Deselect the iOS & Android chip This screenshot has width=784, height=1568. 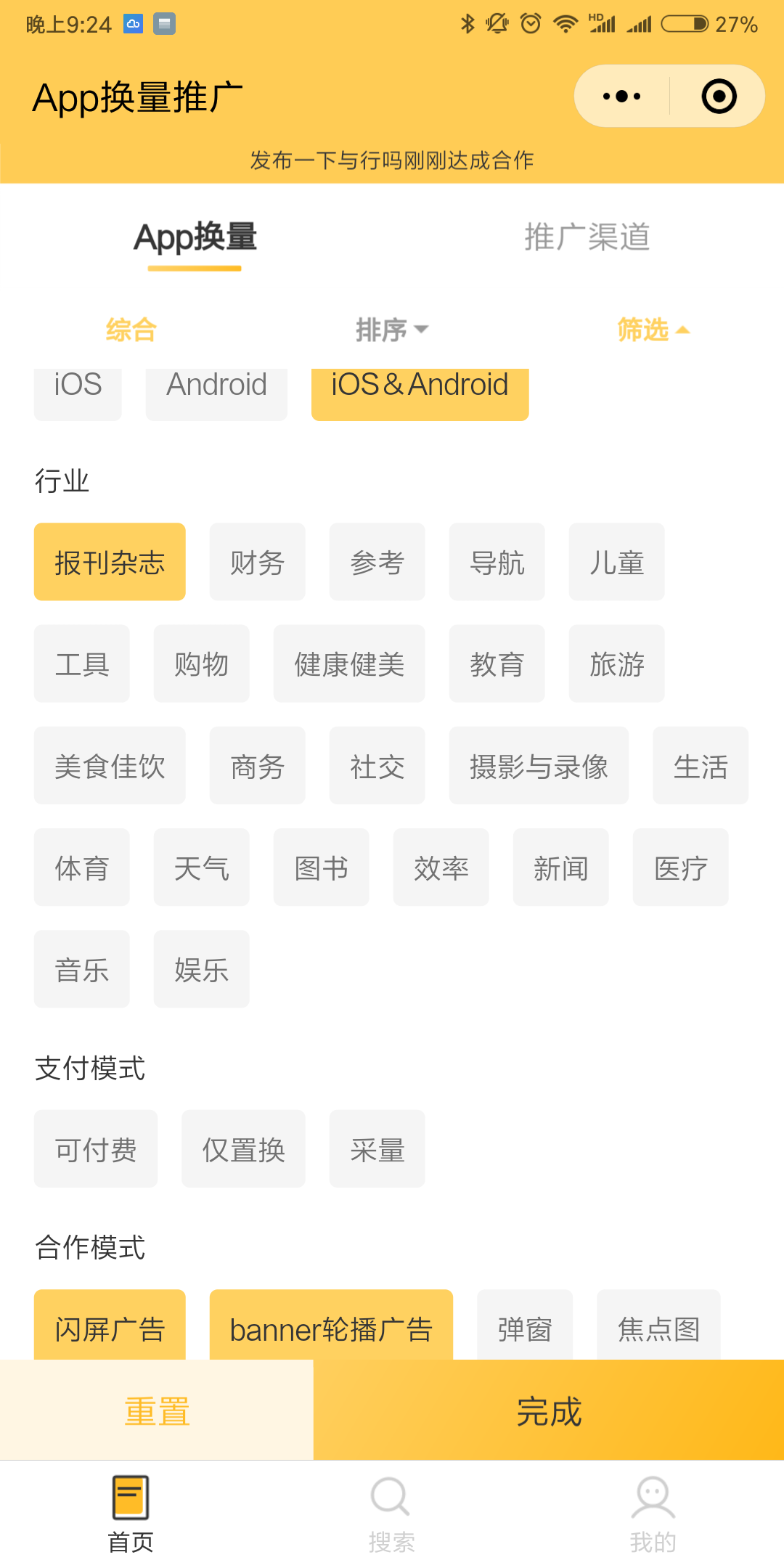(420, 392)
